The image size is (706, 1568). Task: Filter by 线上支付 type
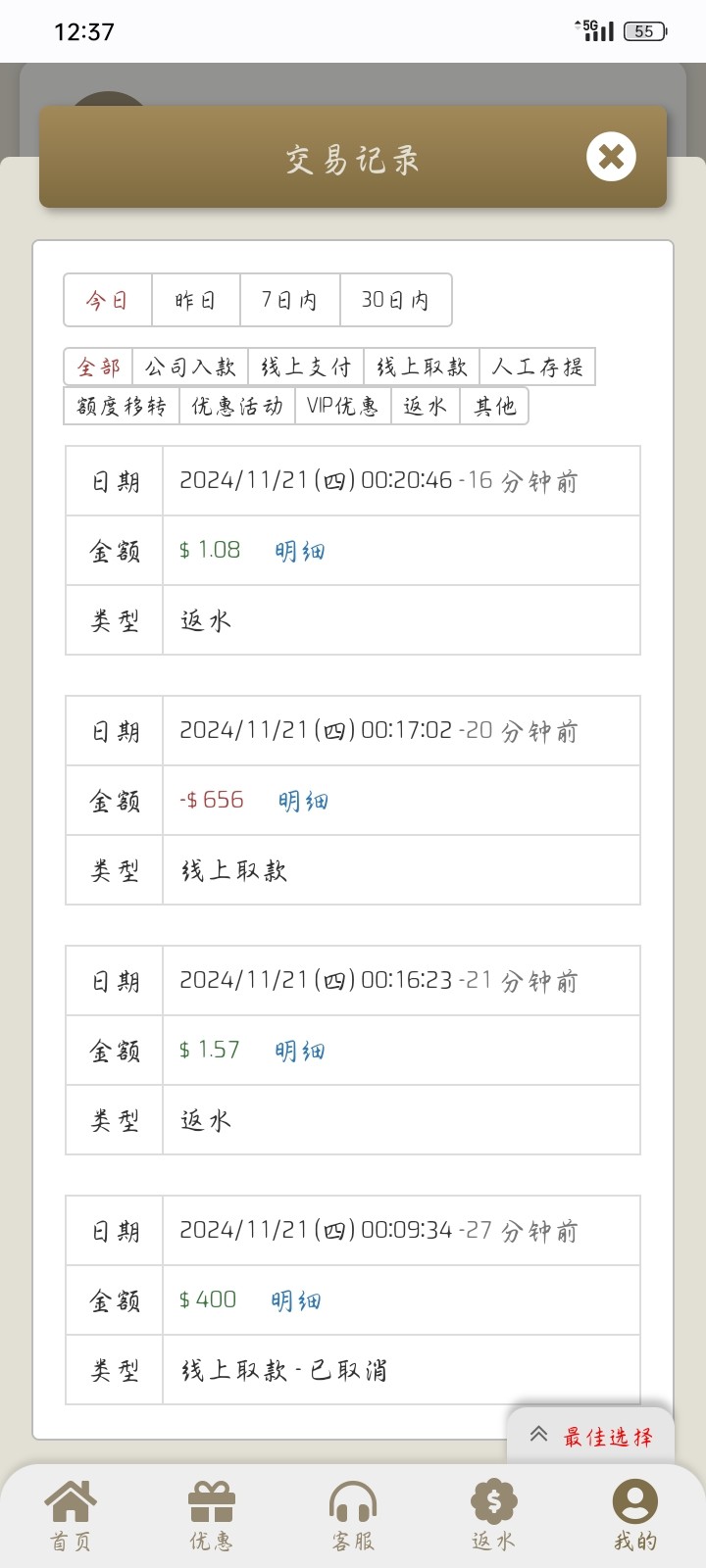[x=306, y=367]
